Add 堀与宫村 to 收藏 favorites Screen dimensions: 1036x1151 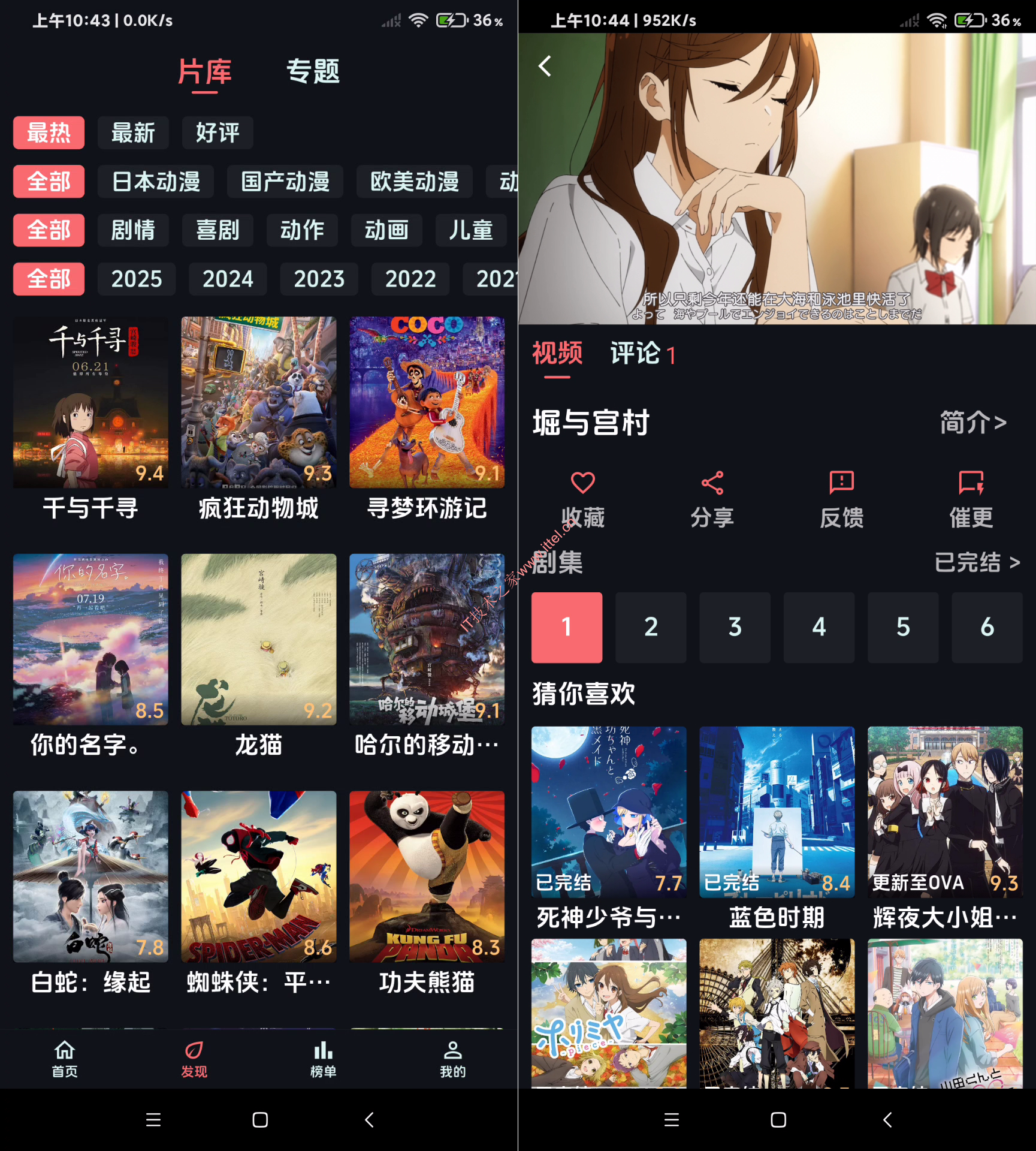click(582, 499)
